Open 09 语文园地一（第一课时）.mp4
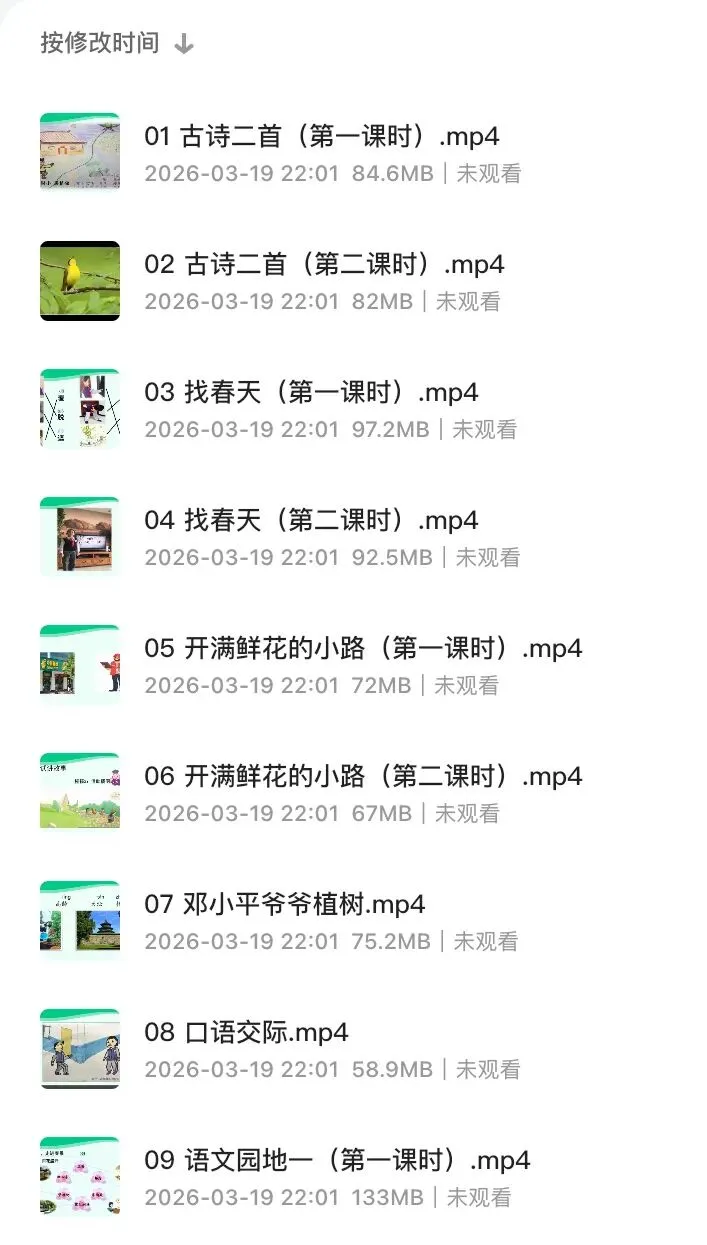Image resolution: width=707 pixels, height=1245 pixels. (x=337, y=1160)
